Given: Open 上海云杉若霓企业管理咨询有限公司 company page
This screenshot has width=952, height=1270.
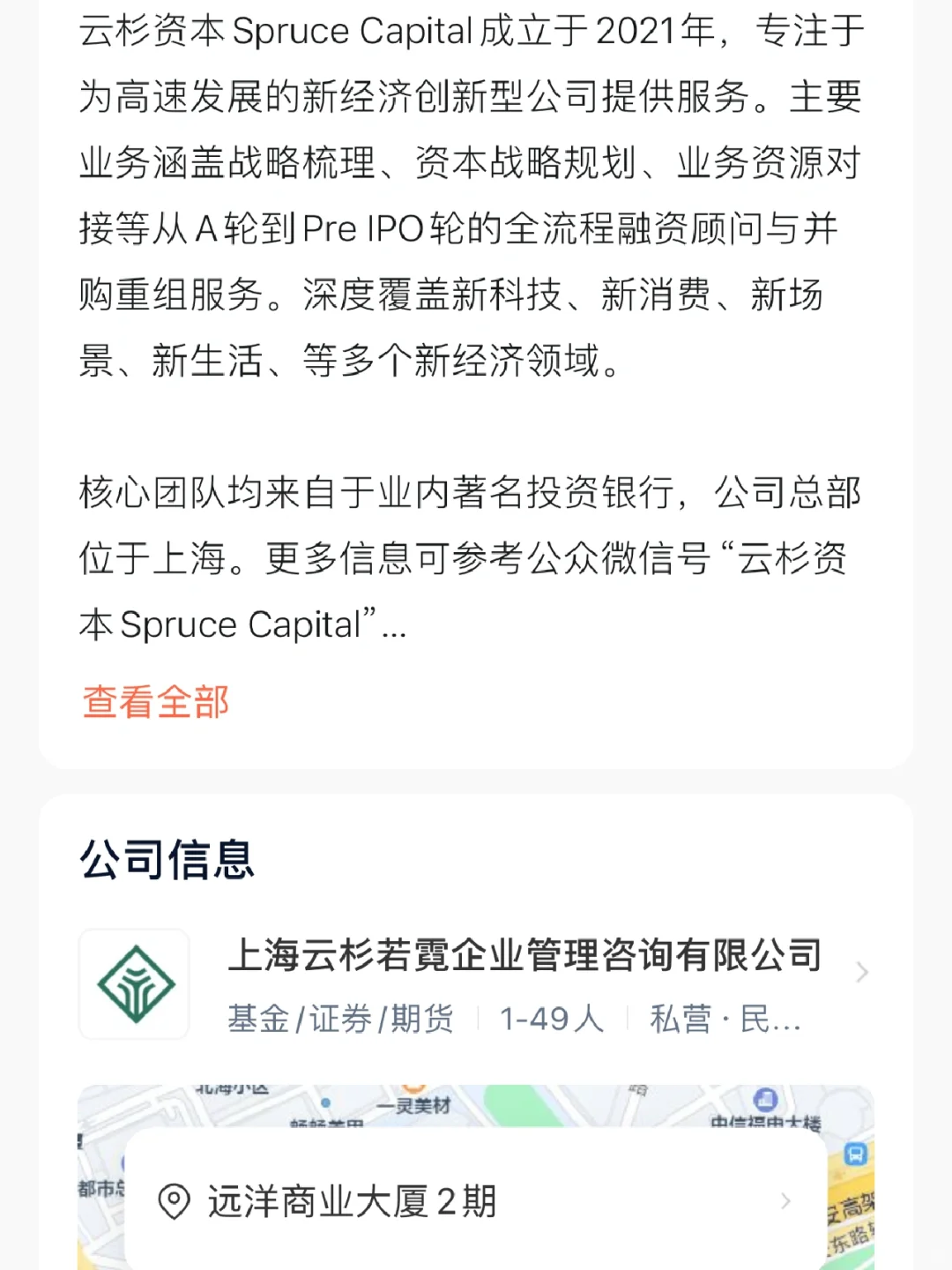Looking at the screenshot, I should tap(524, 956).
